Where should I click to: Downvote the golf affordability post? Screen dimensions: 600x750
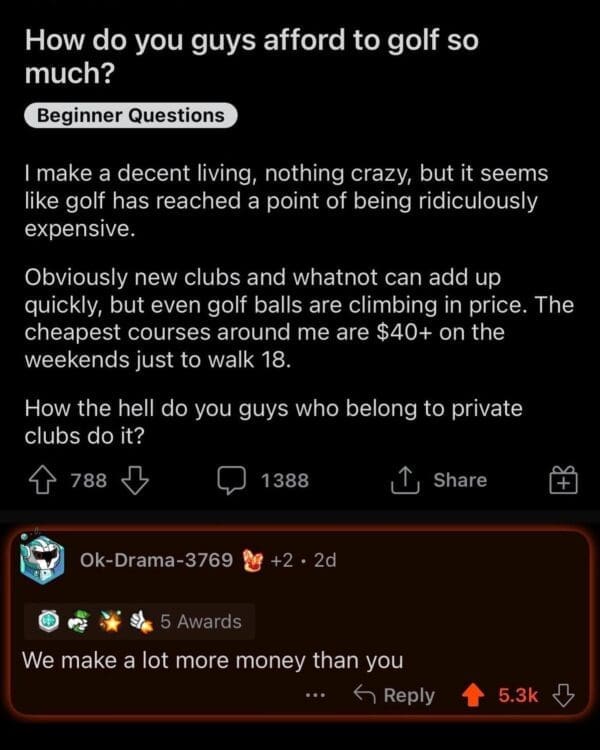click(134, 480)
